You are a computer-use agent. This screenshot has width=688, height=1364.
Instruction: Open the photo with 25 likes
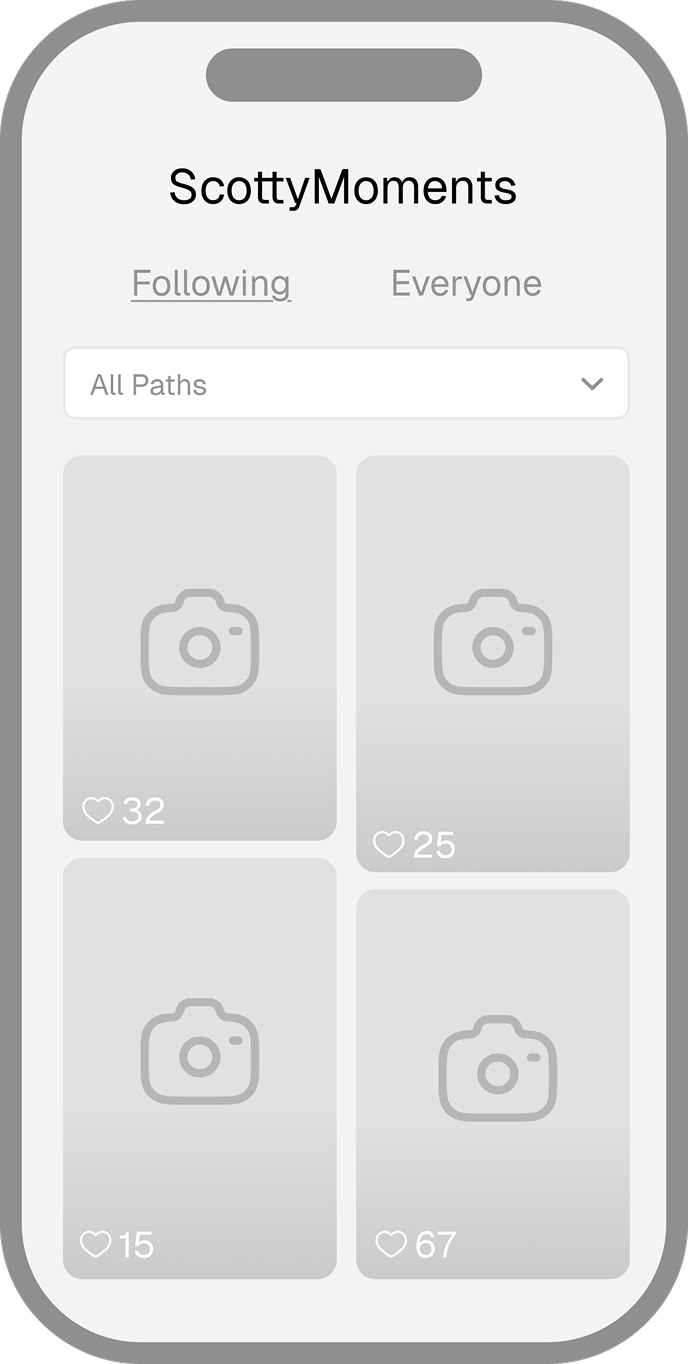pos(493,664)
